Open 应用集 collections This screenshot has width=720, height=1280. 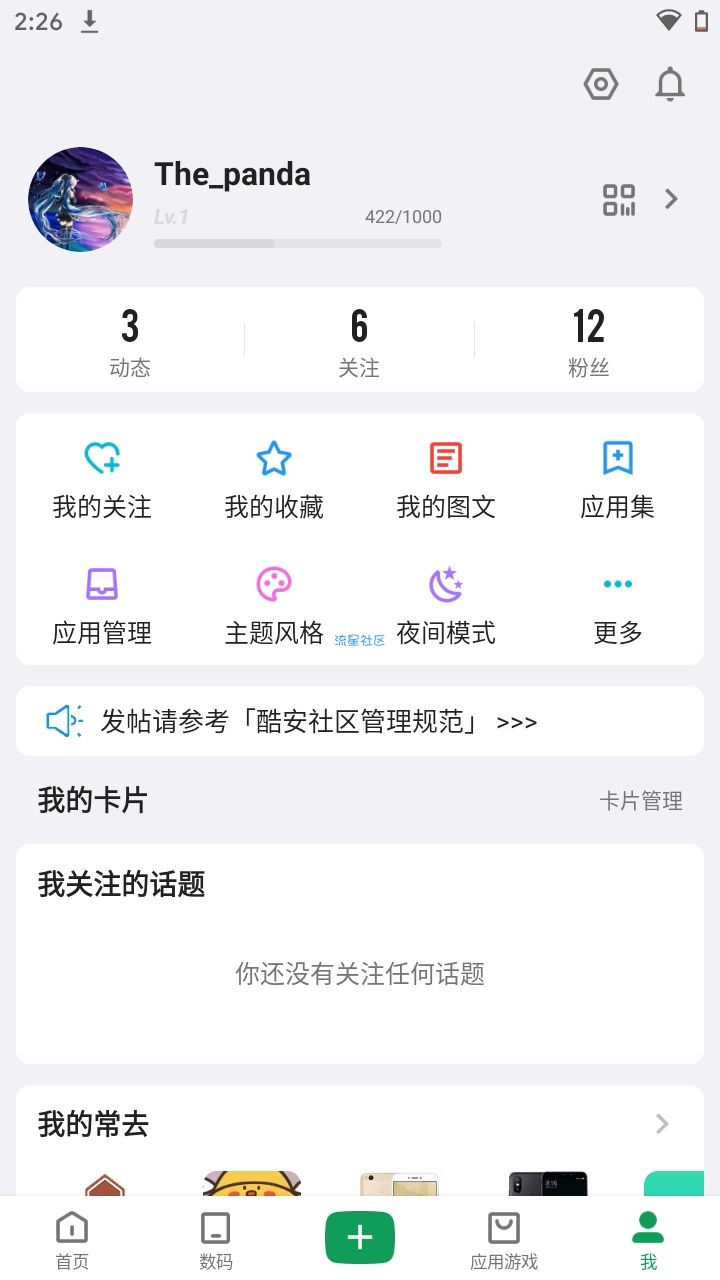click(617, 480)
